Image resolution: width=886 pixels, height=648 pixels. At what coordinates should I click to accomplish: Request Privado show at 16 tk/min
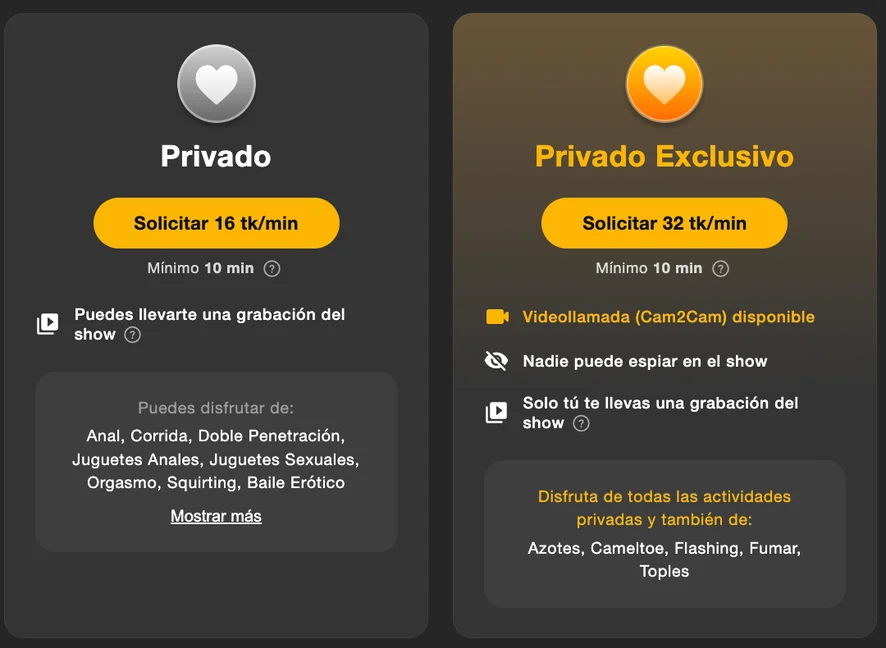[x=216, y=223]
